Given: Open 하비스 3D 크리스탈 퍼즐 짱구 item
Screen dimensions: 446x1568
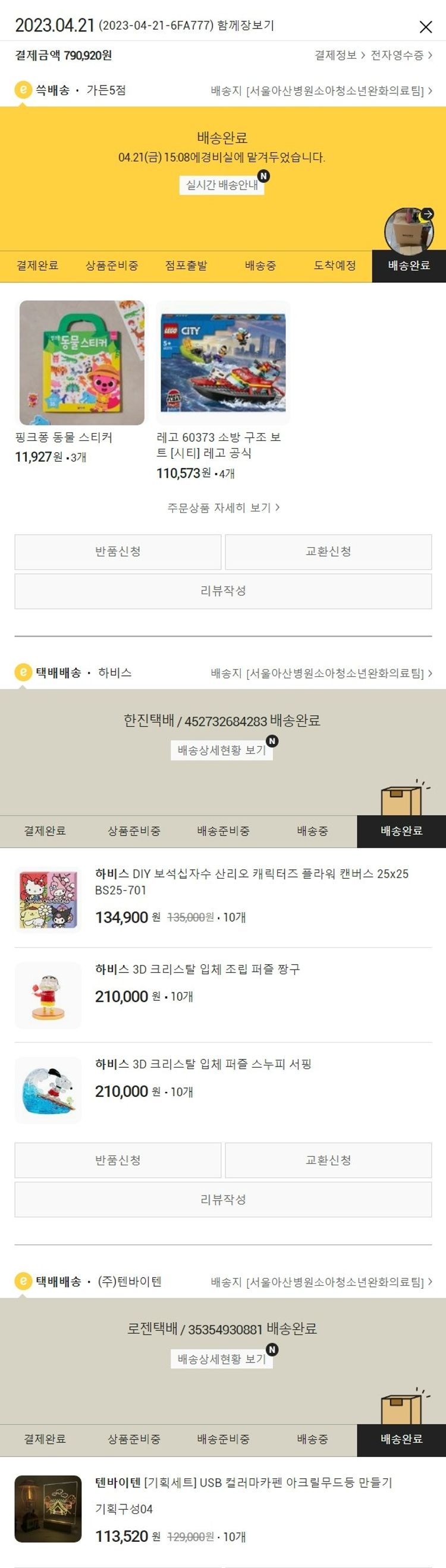Looking at the screenshot, I should click(x=197, y=969).
